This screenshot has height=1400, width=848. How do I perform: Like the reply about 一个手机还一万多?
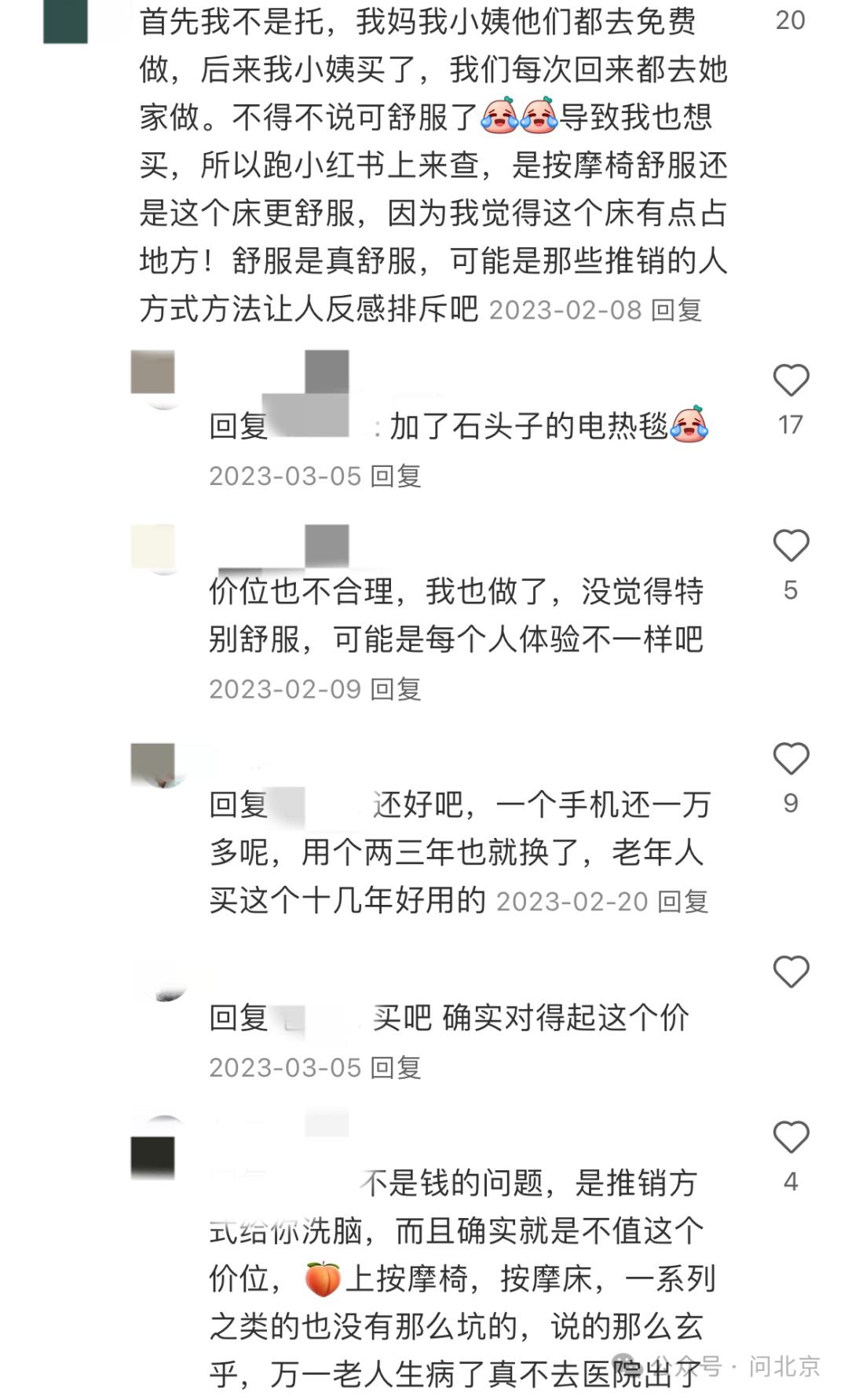(x=791, y=759)
